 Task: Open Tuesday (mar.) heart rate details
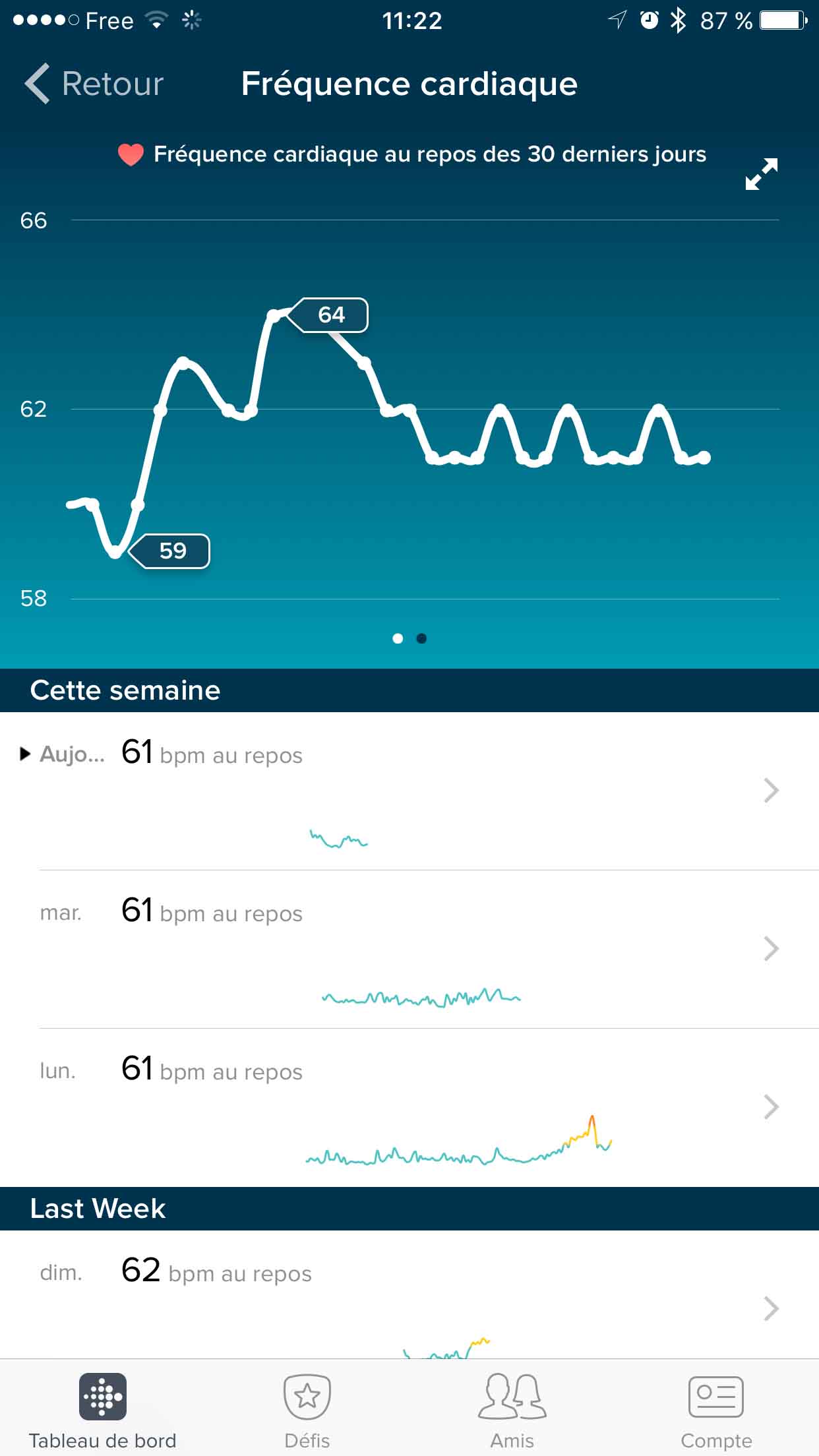click(x=409, y=948)
